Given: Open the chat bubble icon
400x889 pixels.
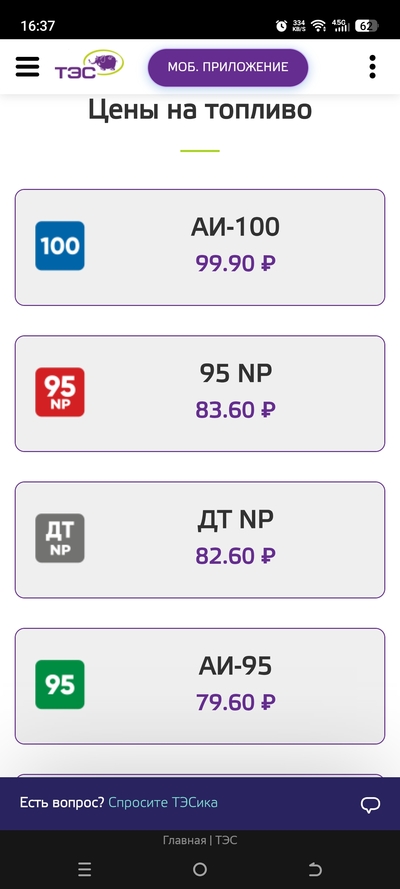Looking at the screenshot, I should pos(371,805).
